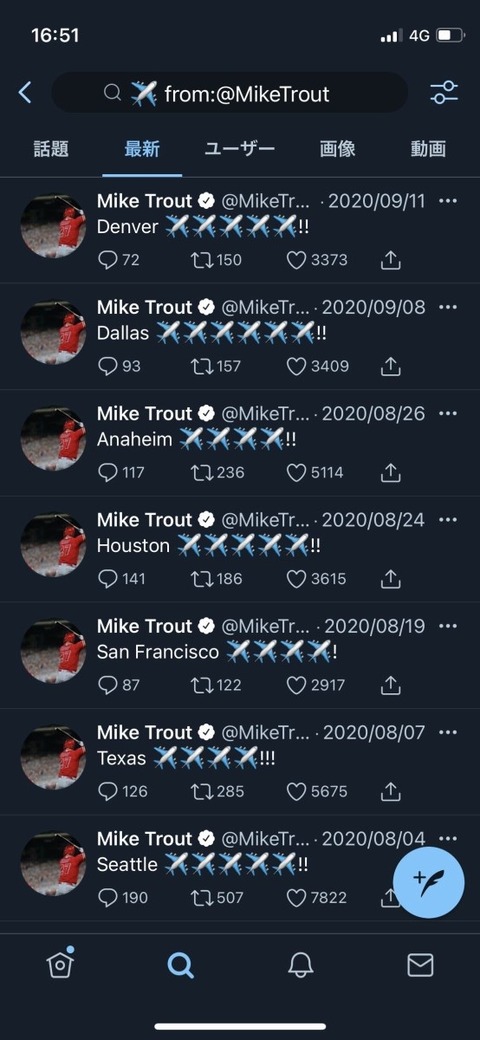Open direct messages envelope
Viewport: 480px width, 1040px height.
(x=420, y=965)
